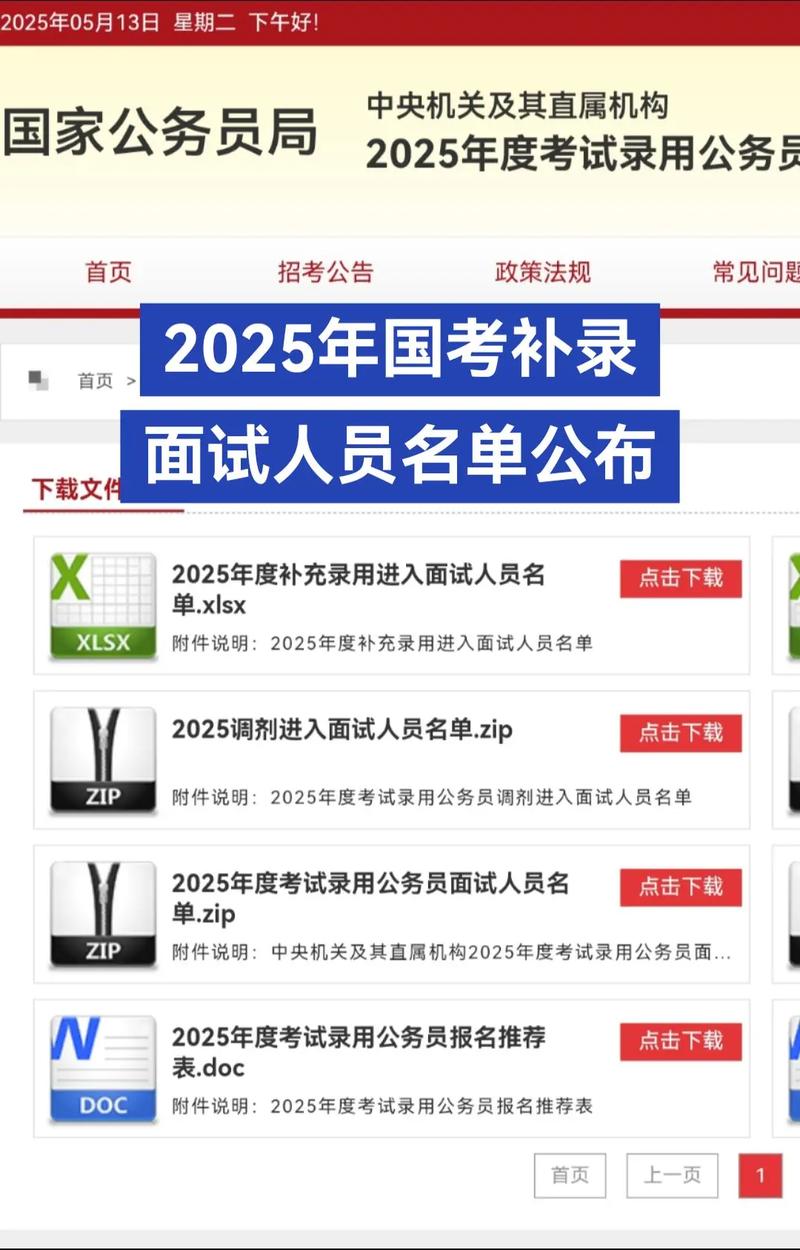Switch to the 下载文件 tab
The width and height of the screenshot is (800, 1250).
coord(82,487)
